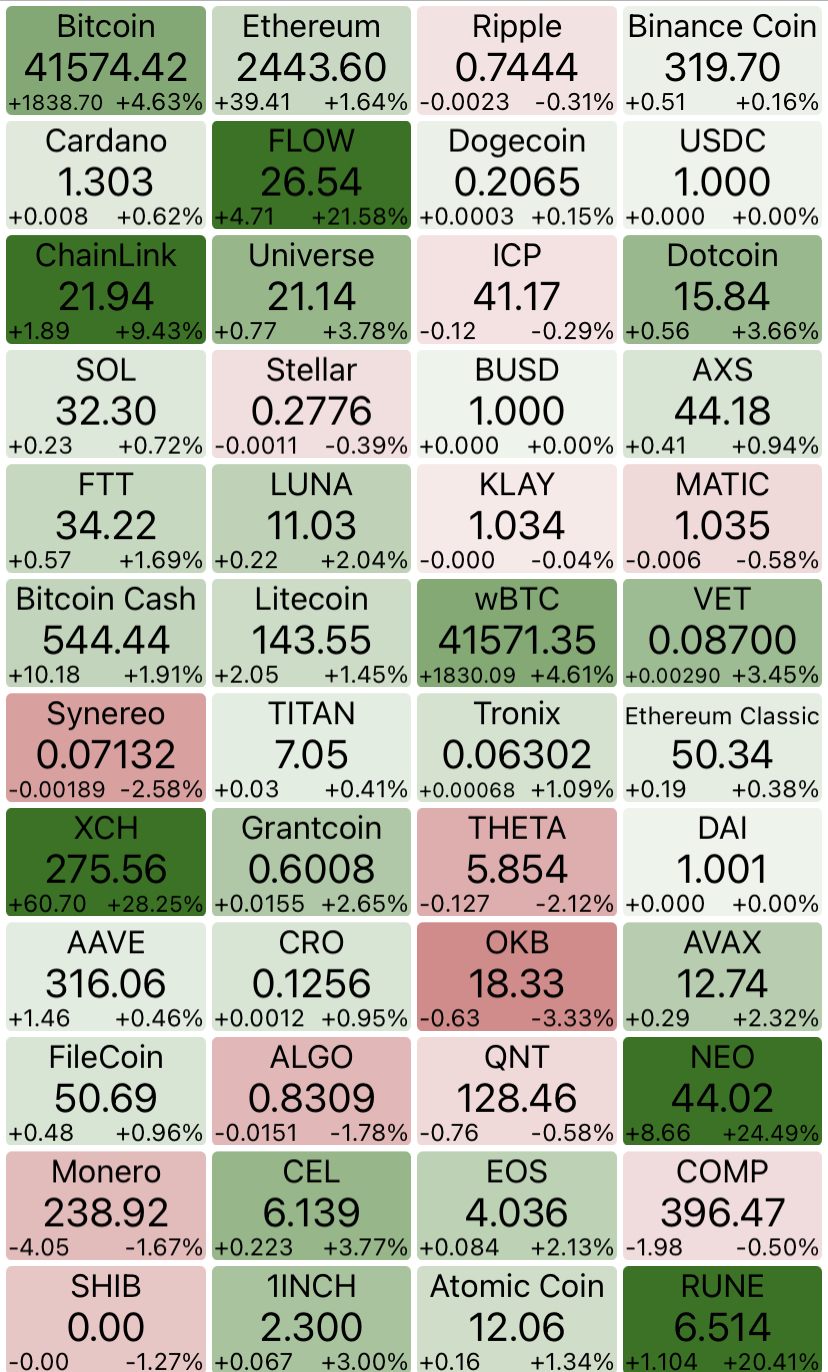Tap the Monero tile
828x1372 pixels.
(x=106, y=1206)
